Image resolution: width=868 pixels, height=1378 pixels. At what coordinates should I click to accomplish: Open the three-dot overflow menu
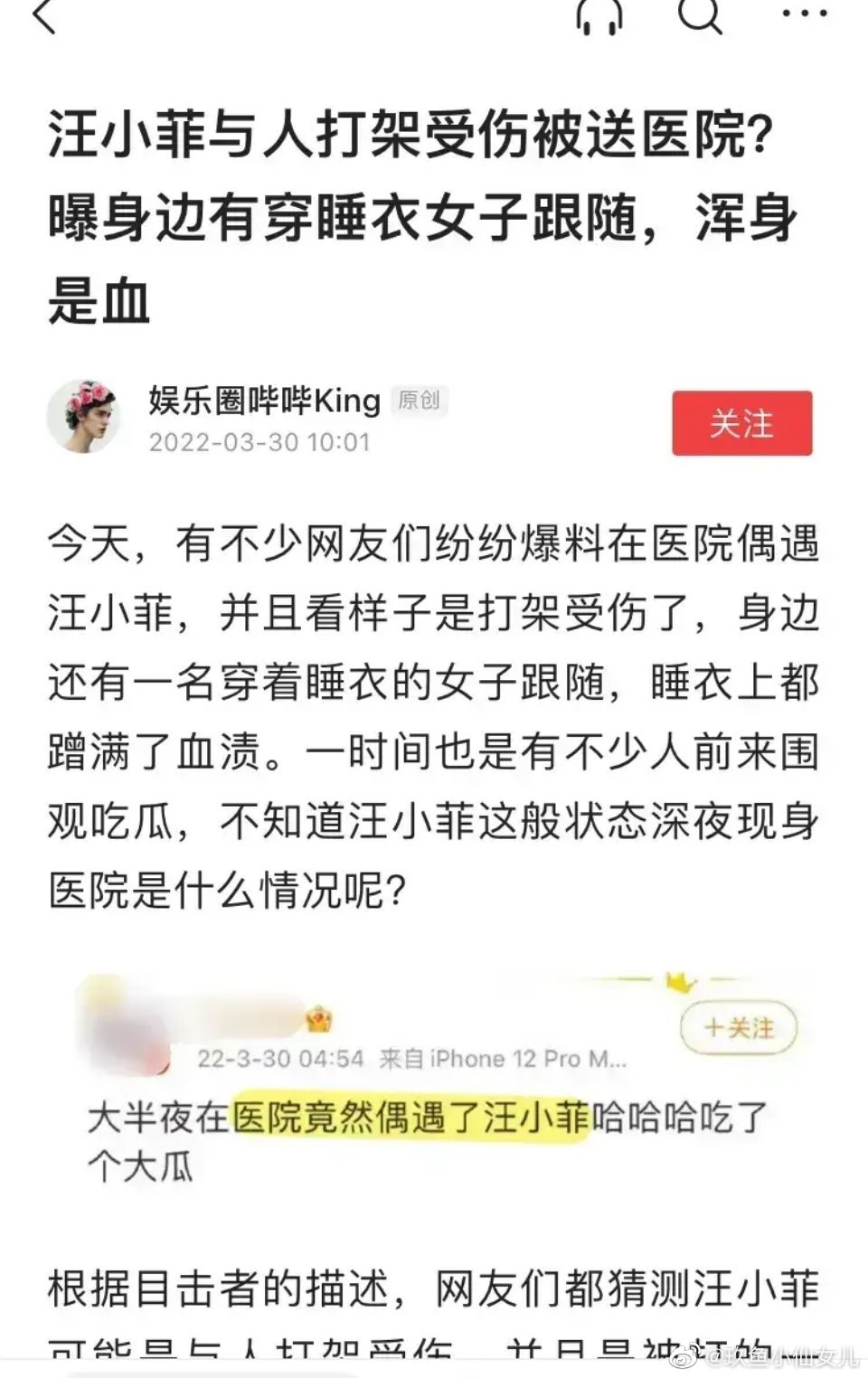click(x=804, y=13)
